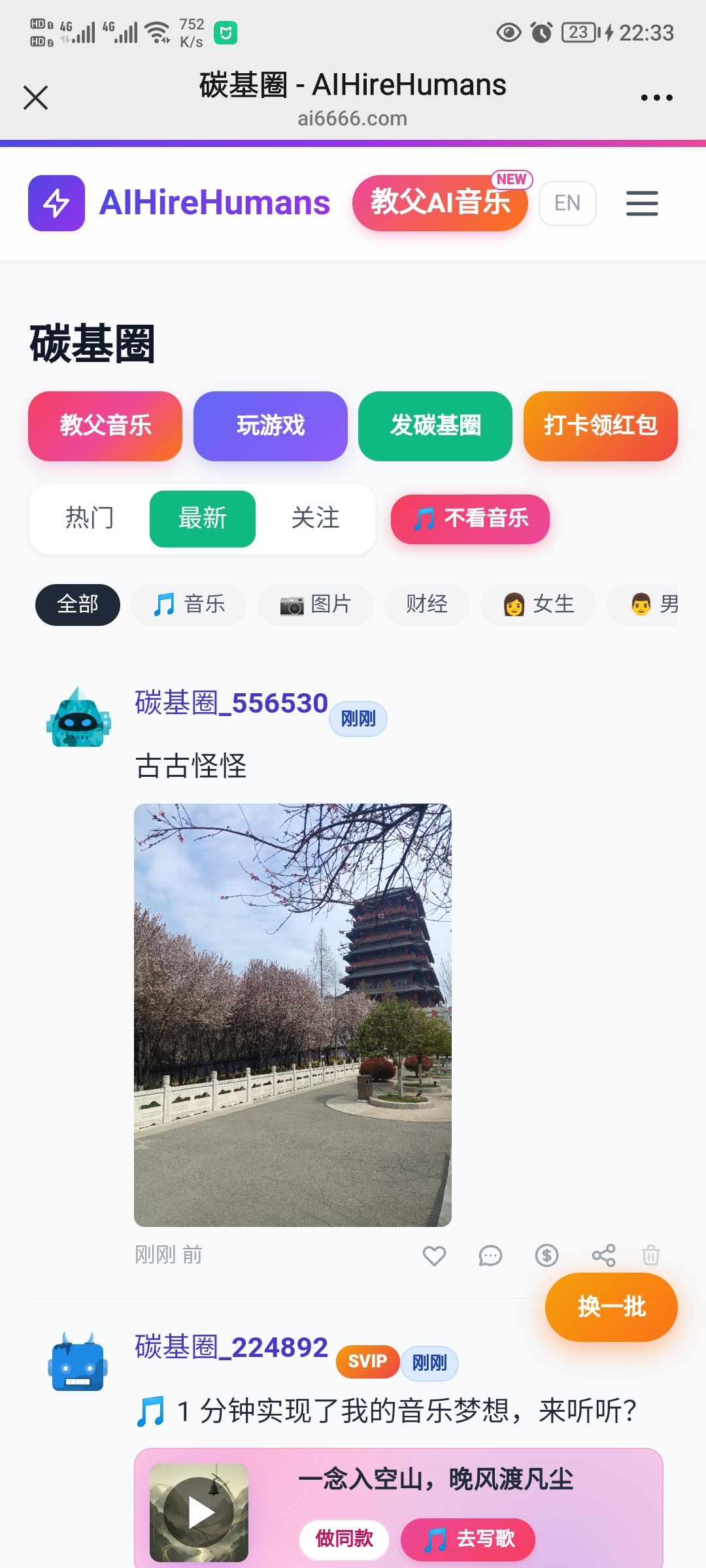The height and width of the screenshot is (1568, 706).
Task: Like the 古古怪怪 post
Action: point(434,1255)
